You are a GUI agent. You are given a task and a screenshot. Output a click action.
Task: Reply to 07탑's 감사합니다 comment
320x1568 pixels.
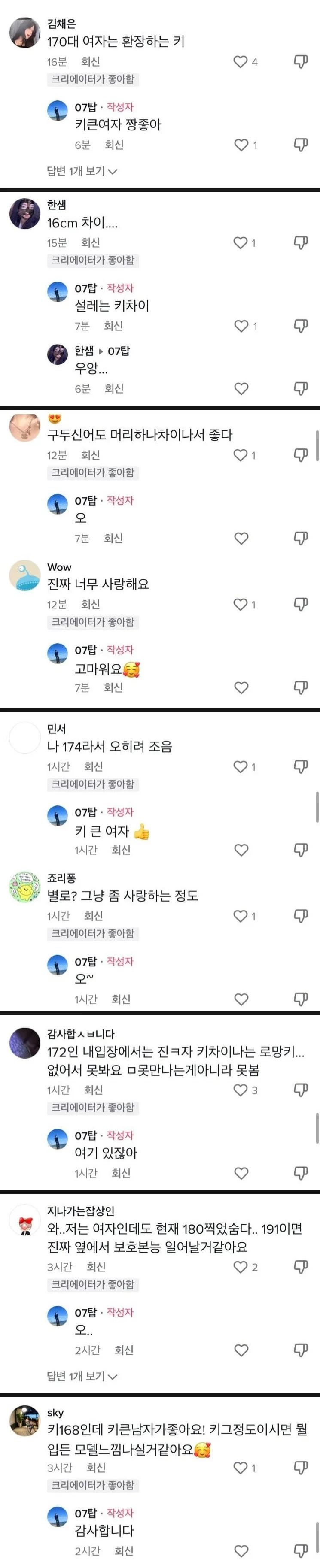124,1551
